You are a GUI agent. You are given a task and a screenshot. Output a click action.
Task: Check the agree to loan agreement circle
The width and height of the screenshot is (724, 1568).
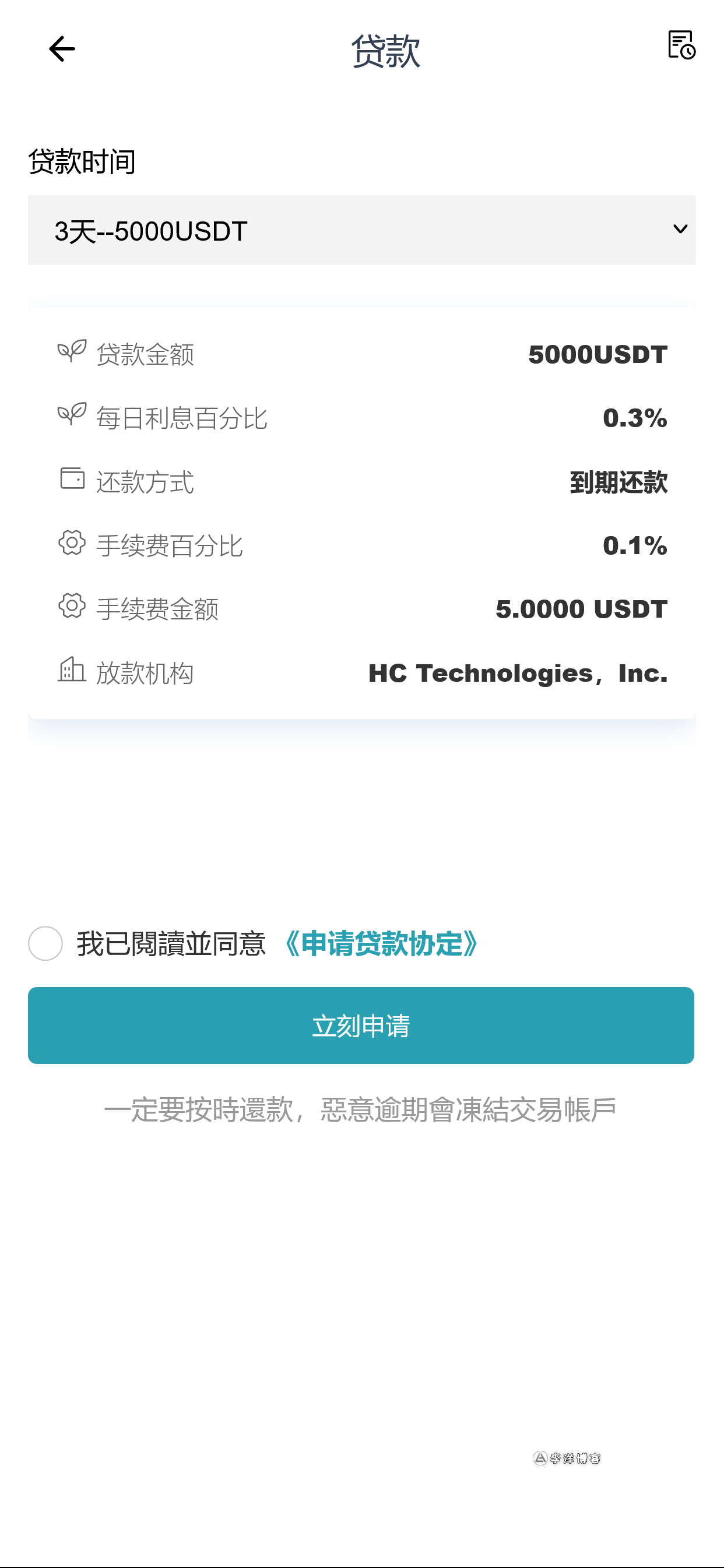click(x=45, y=943)
